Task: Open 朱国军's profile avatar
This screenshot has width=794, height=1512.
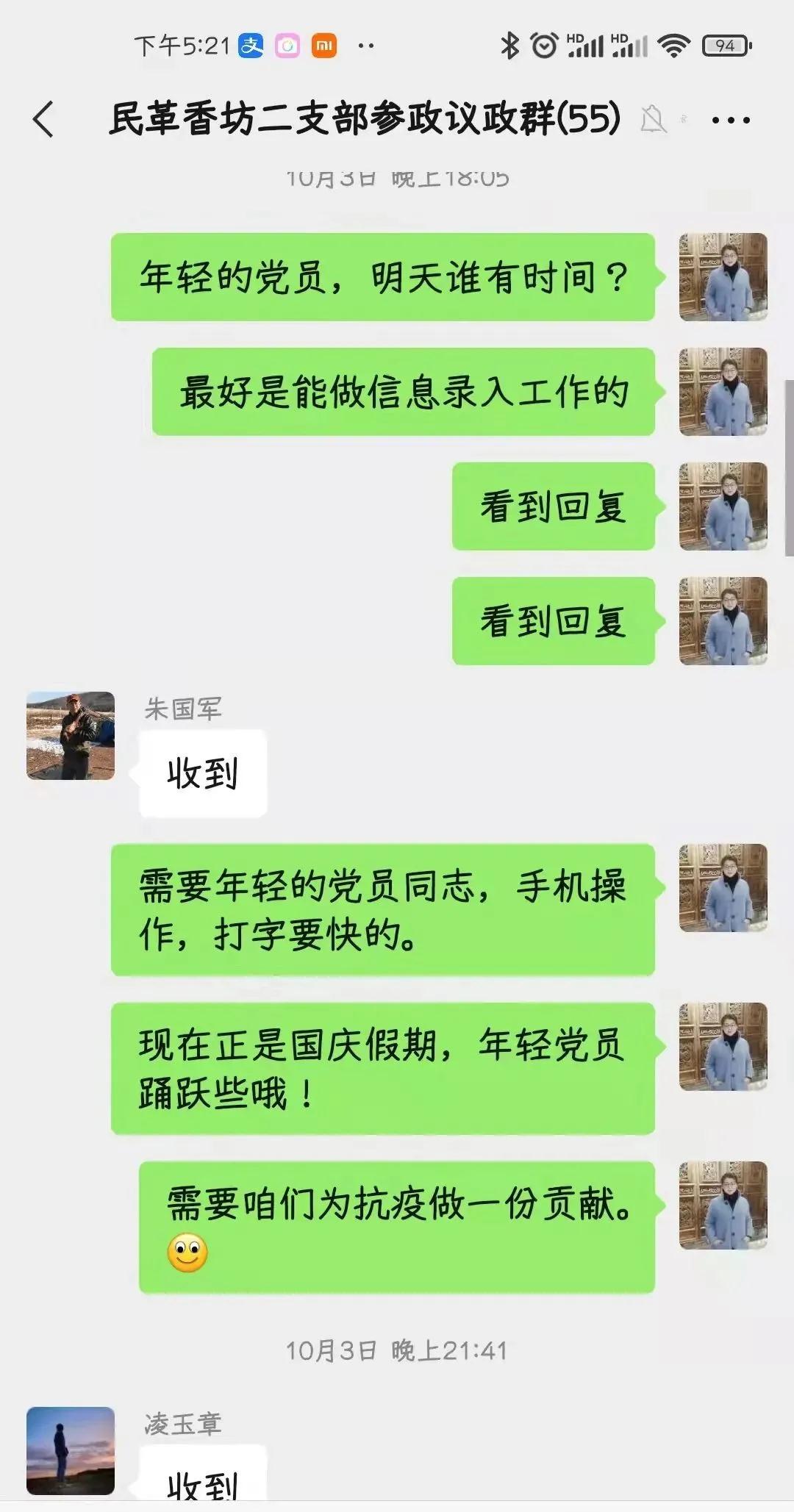Action: click(x=71, y=735)
